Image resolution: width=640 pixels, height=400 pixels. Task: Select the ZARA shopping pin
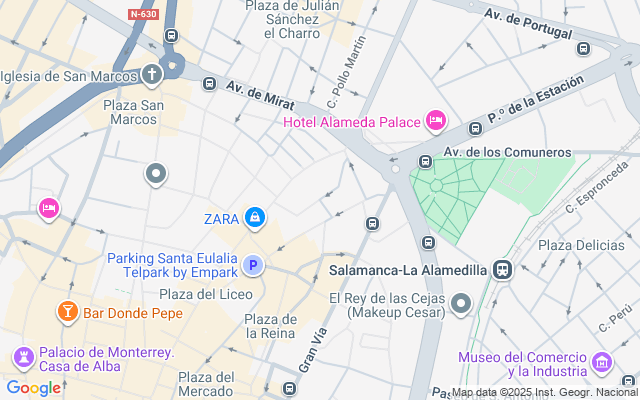coord(256,217)
